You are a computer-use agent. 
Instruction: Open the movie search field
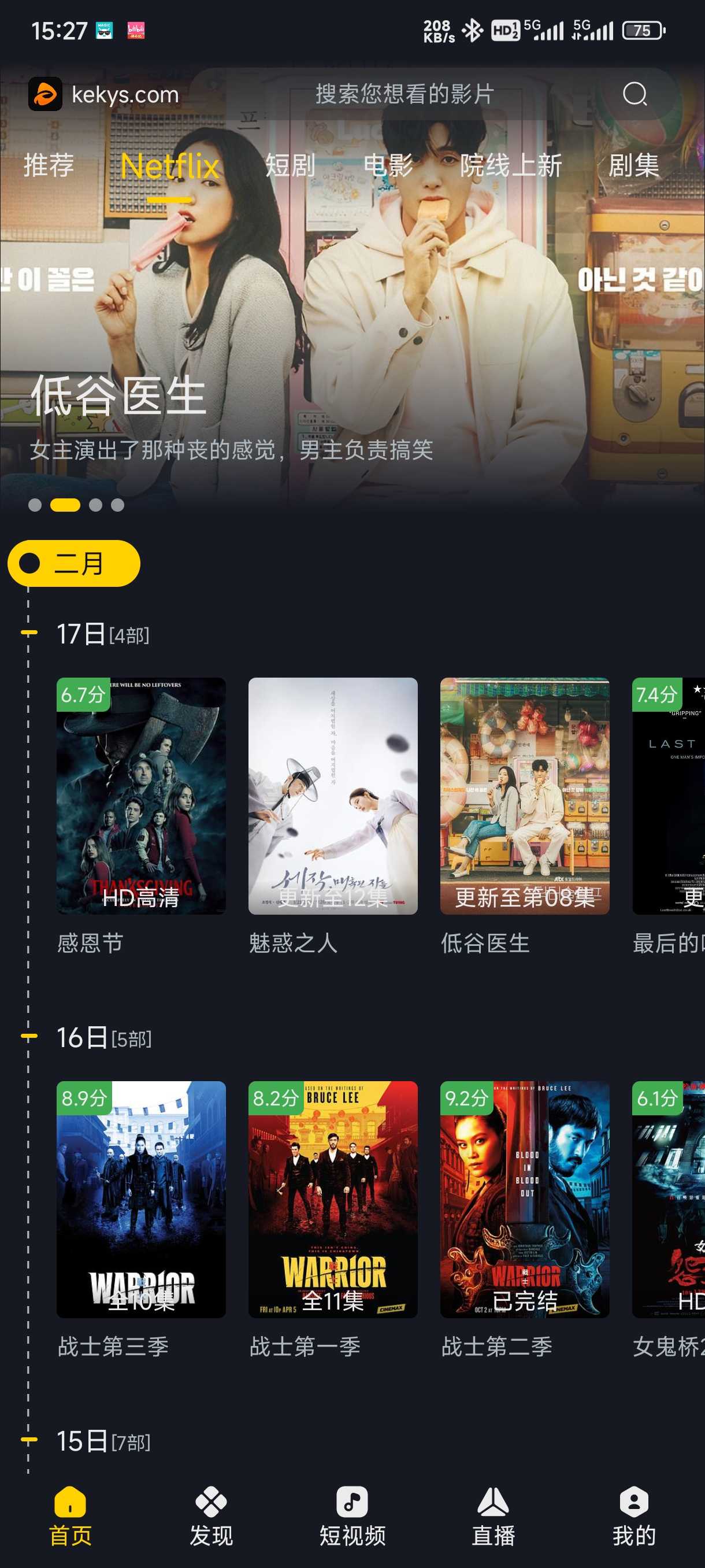[404, 94]
